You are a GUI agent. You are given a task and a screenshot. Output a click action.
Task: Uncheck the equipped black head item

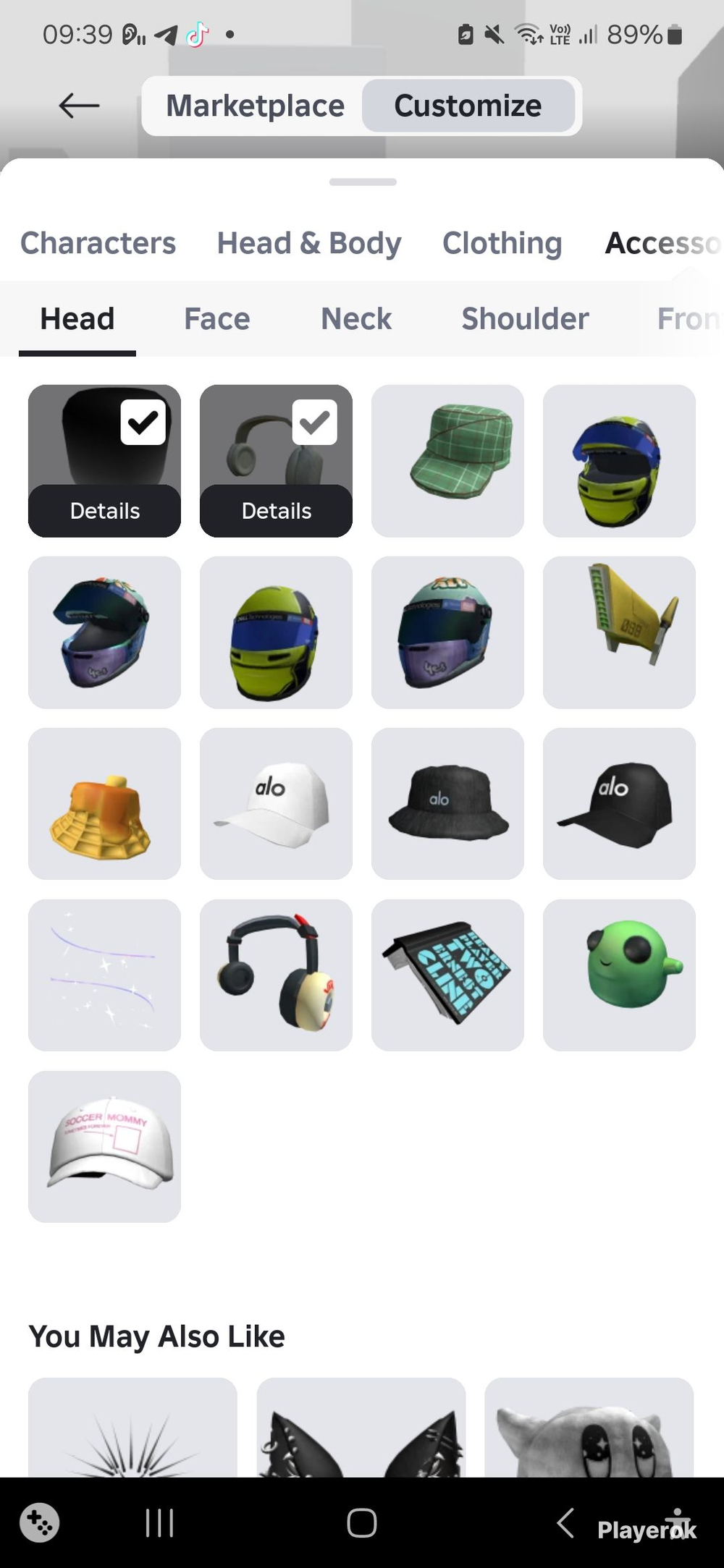(143, 422)
